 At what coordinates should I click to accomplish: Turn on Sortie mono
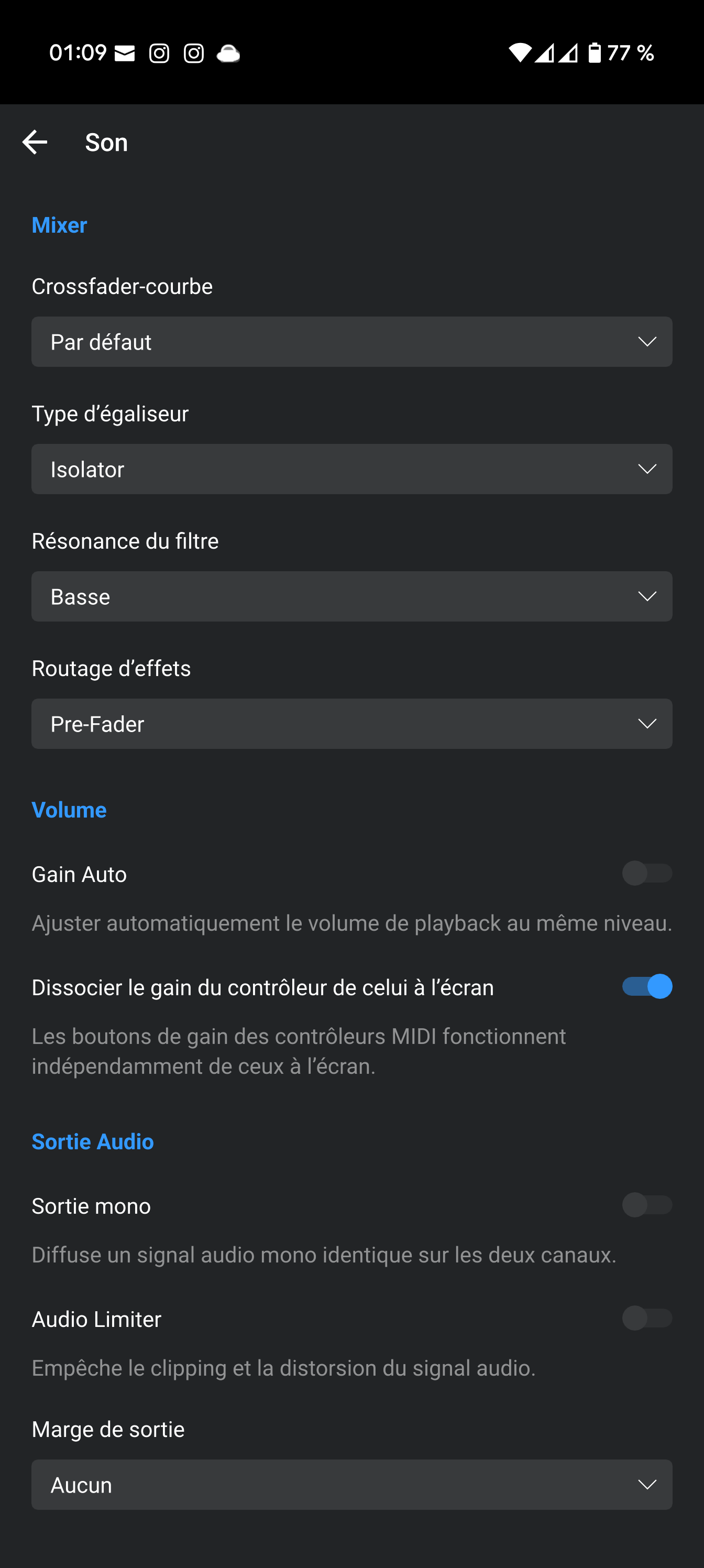click(x=647, y=1205)
